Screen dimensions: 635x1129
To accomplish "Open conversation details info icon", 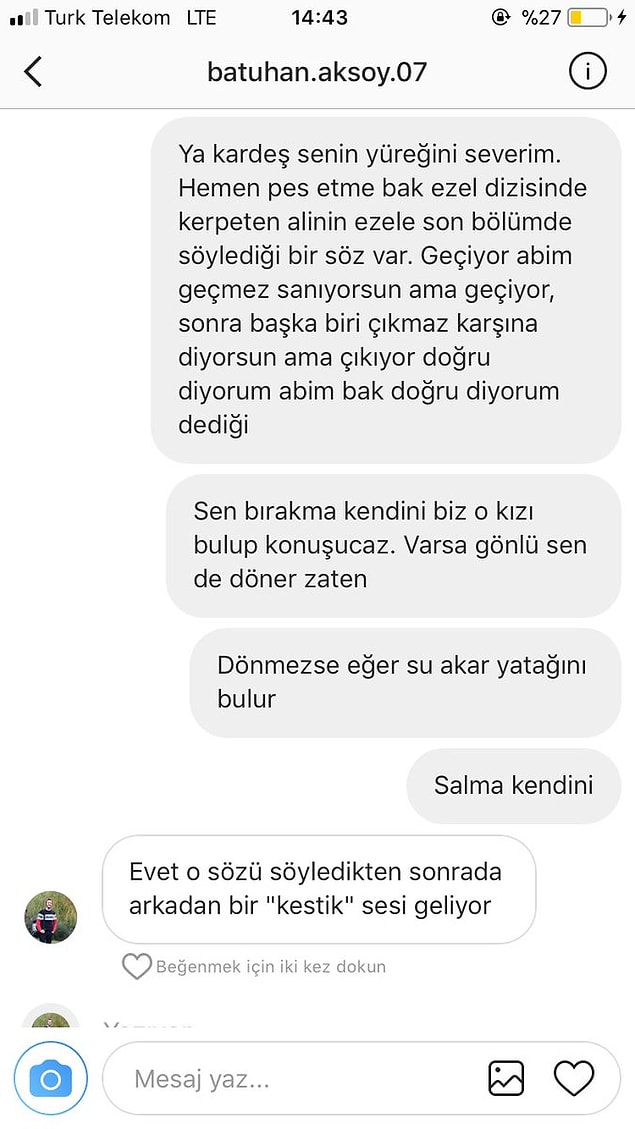I will pos(588,72).
